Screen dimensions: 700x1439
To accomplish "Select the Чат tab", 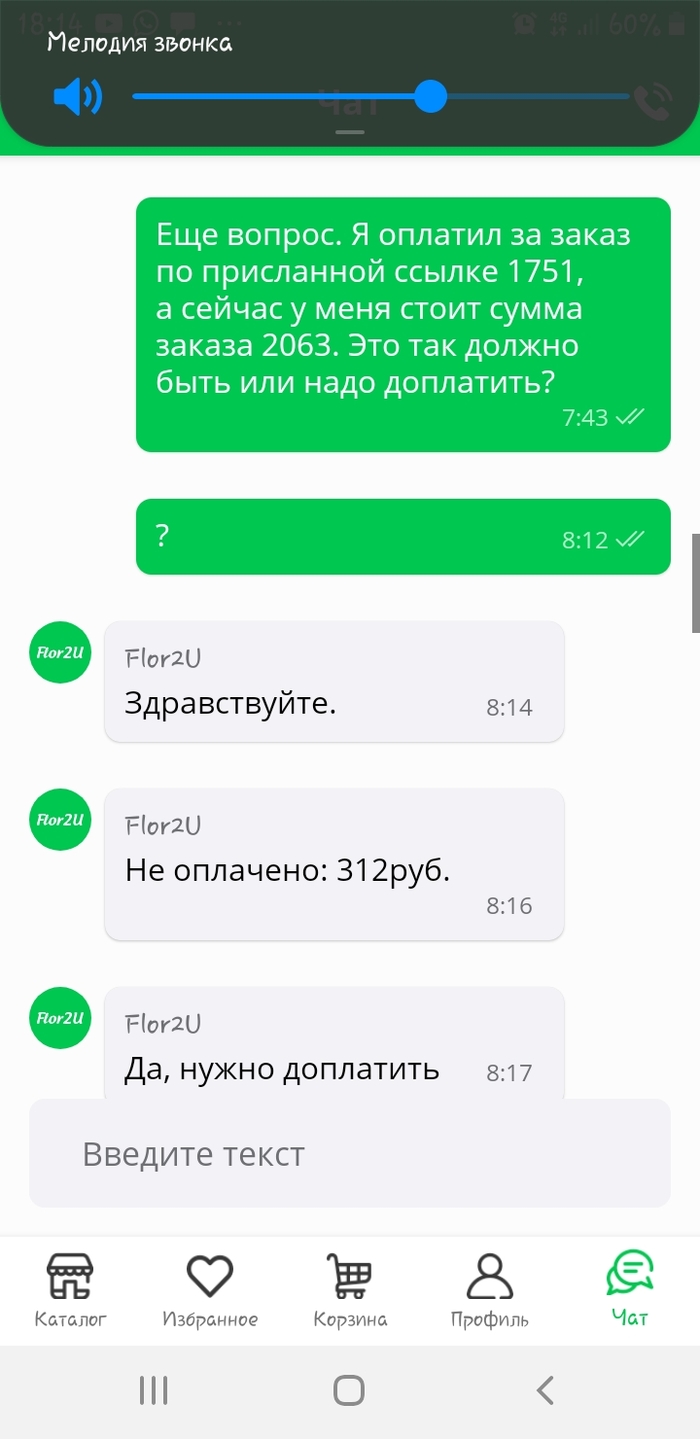I will coord(630,1289).
